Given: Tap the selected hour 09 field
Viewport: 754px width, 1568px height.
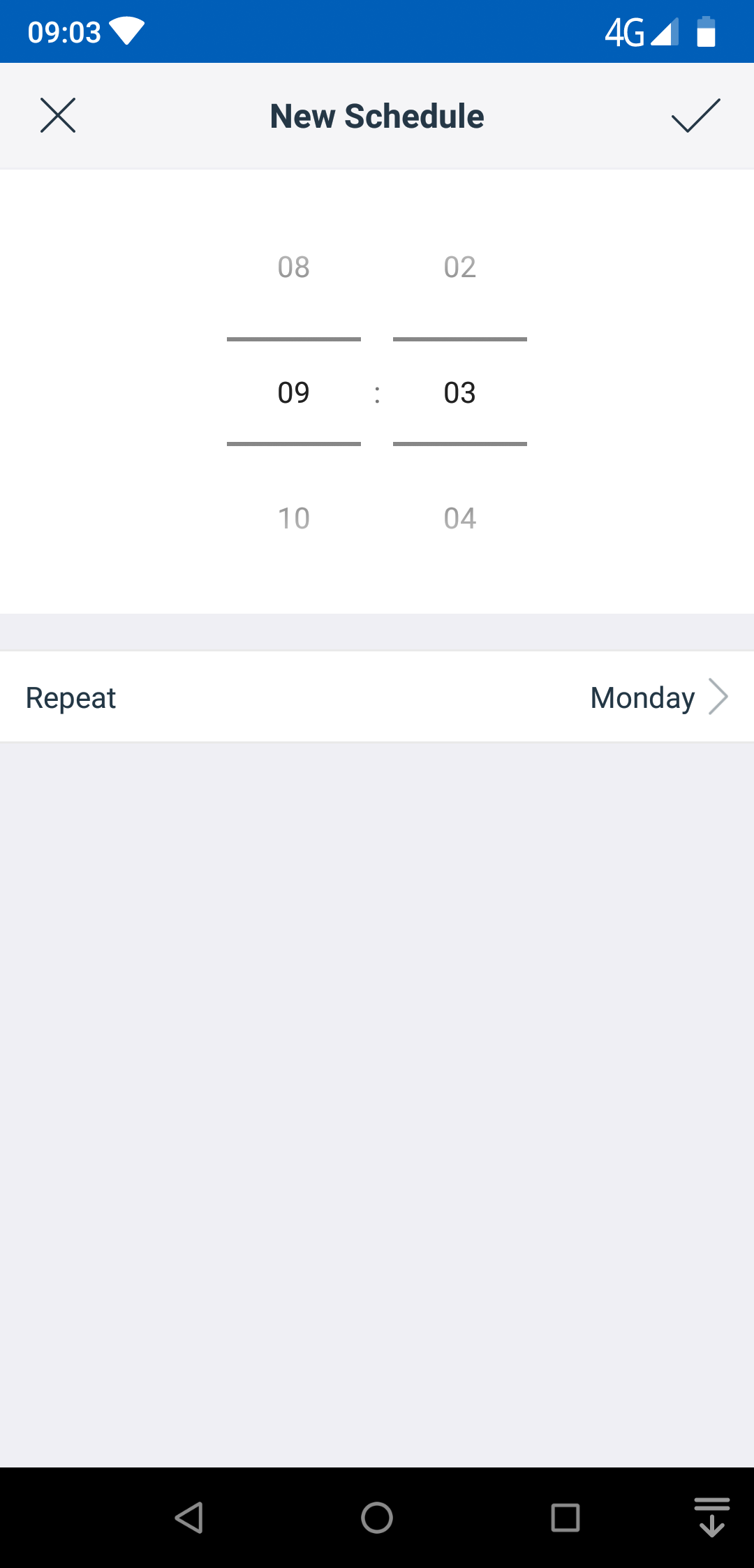Looking at the screenshot, I should 293,392.
